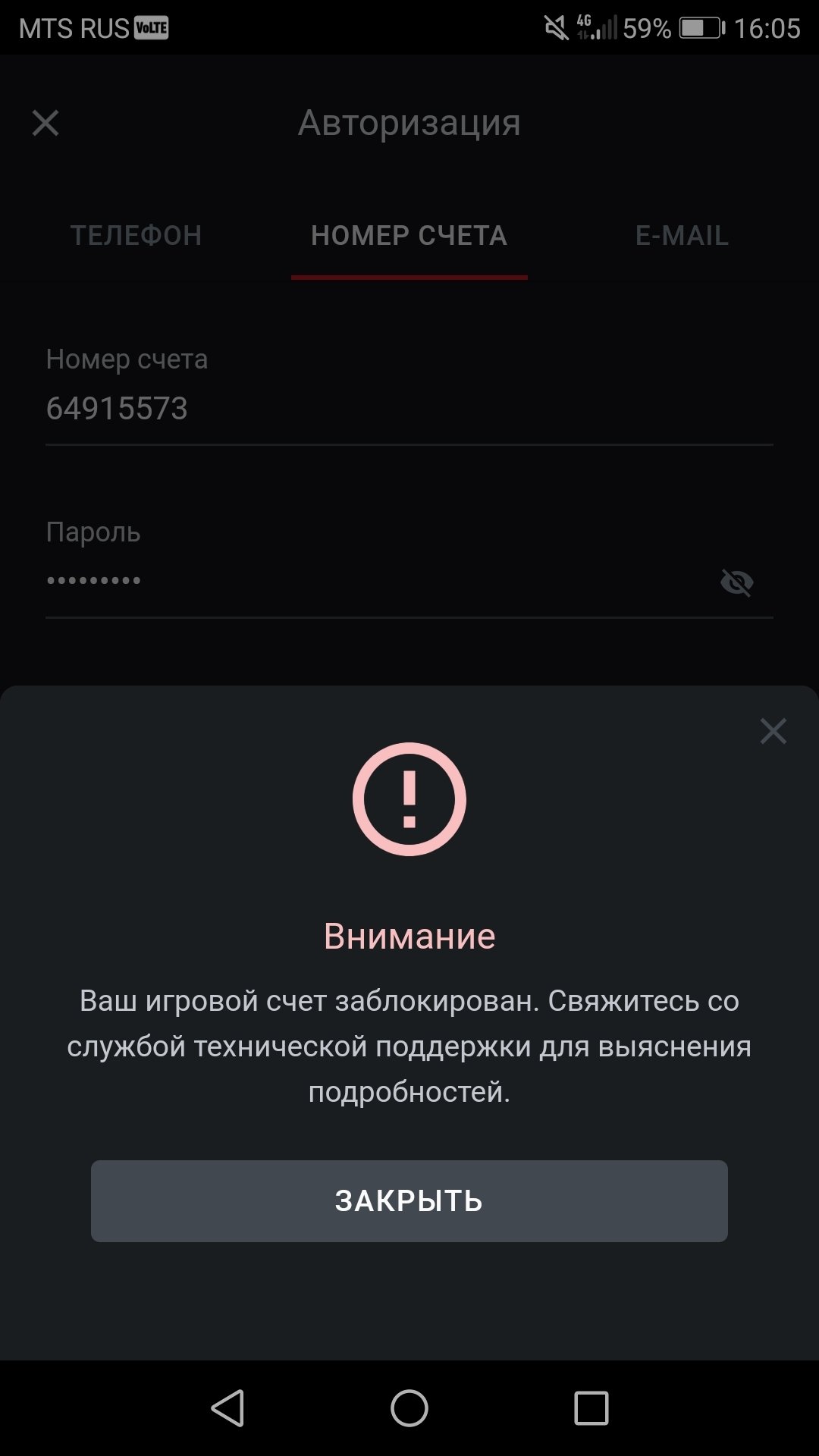Dismiss the Внимание dialog with its X

[773, 731]
